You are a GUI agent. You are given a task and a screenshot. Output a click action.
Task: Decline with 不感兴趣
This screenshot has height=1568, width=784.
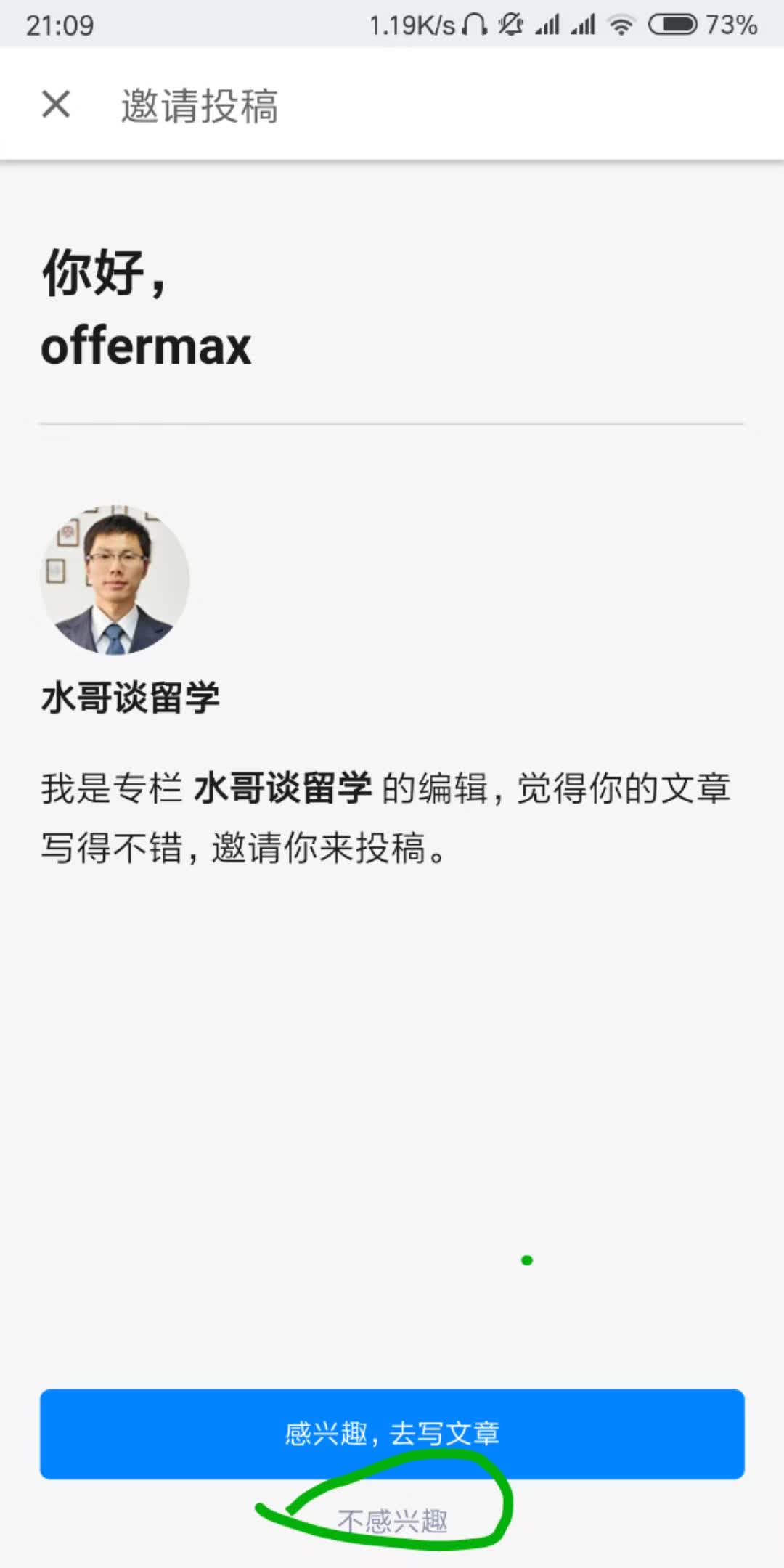(x=392, y=1520)
